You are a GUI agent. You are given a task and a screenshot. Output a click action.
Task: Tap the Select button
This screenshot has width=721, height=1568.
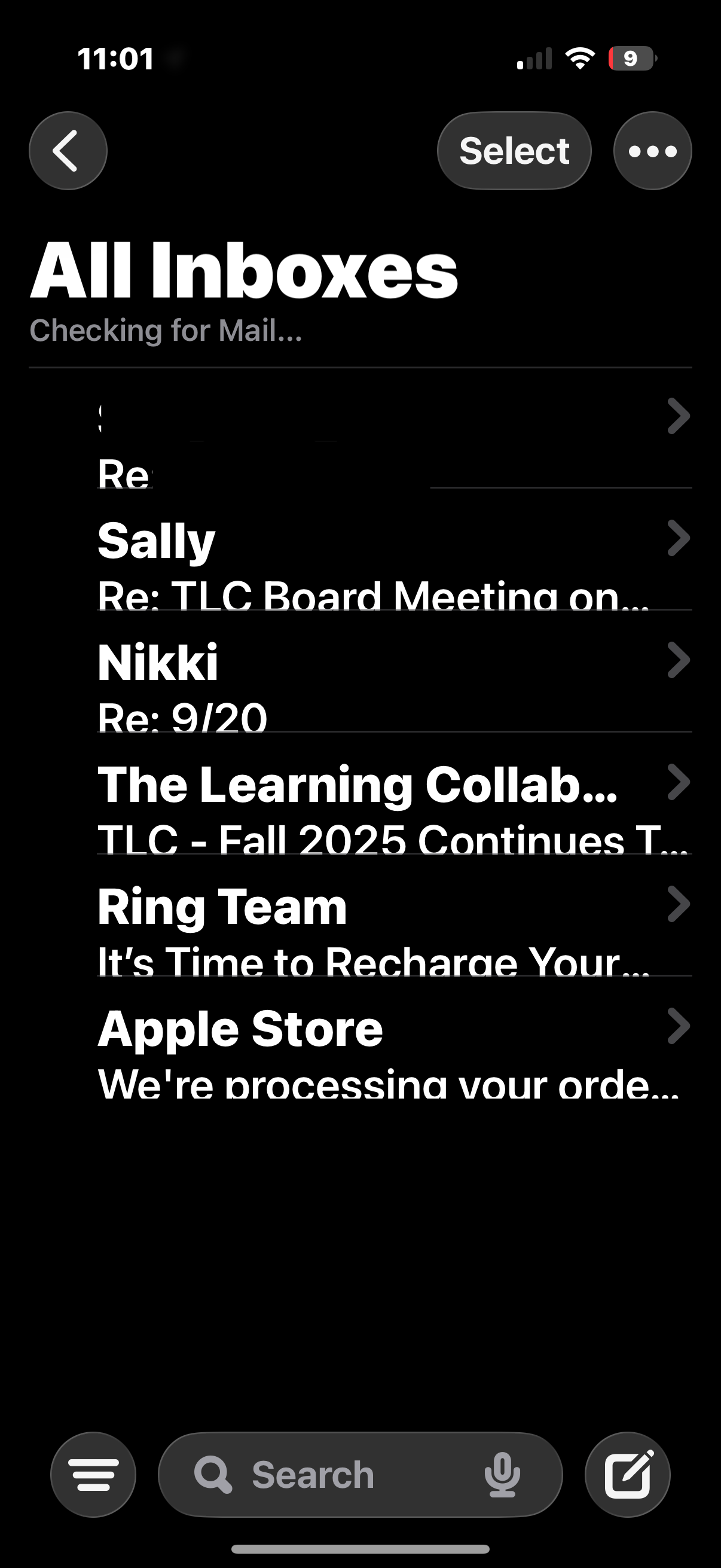point(514,150)
